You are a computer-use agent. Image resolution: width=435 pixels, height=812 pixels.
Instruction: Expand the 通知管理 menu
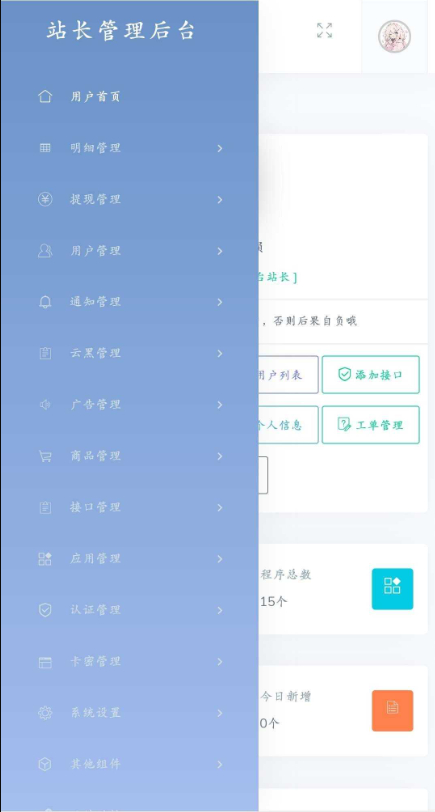129,302
